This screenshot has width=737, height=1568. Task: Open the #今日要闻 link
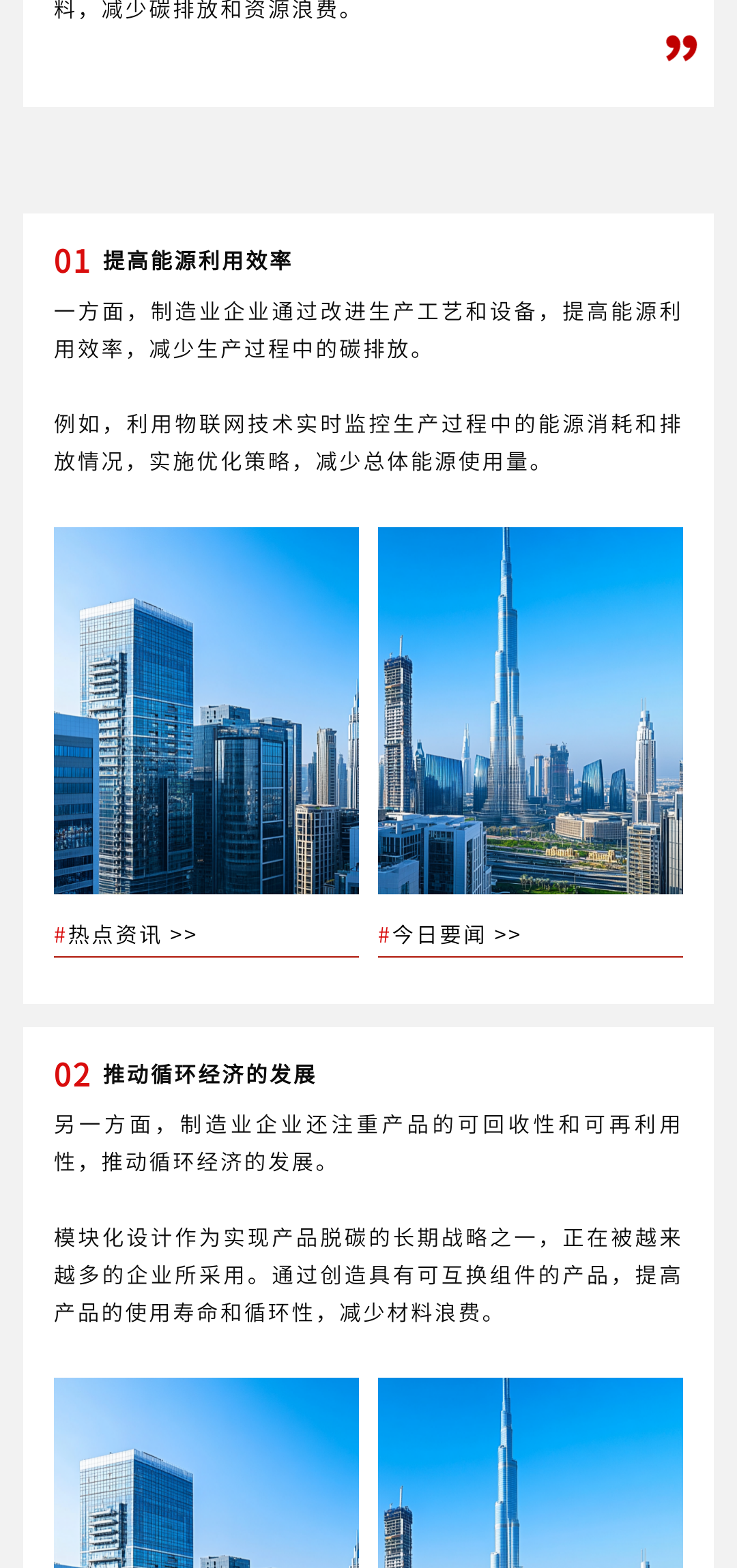pos(450,934)
